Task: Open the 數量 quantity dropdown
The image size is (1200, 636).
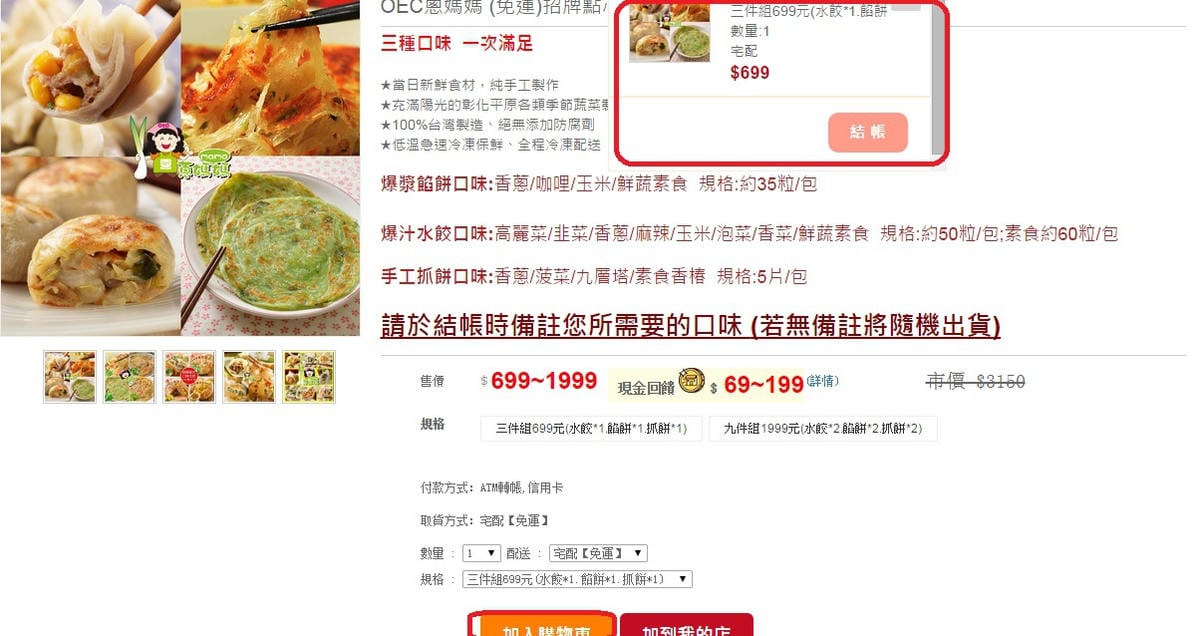Action: tap(481, 553)
